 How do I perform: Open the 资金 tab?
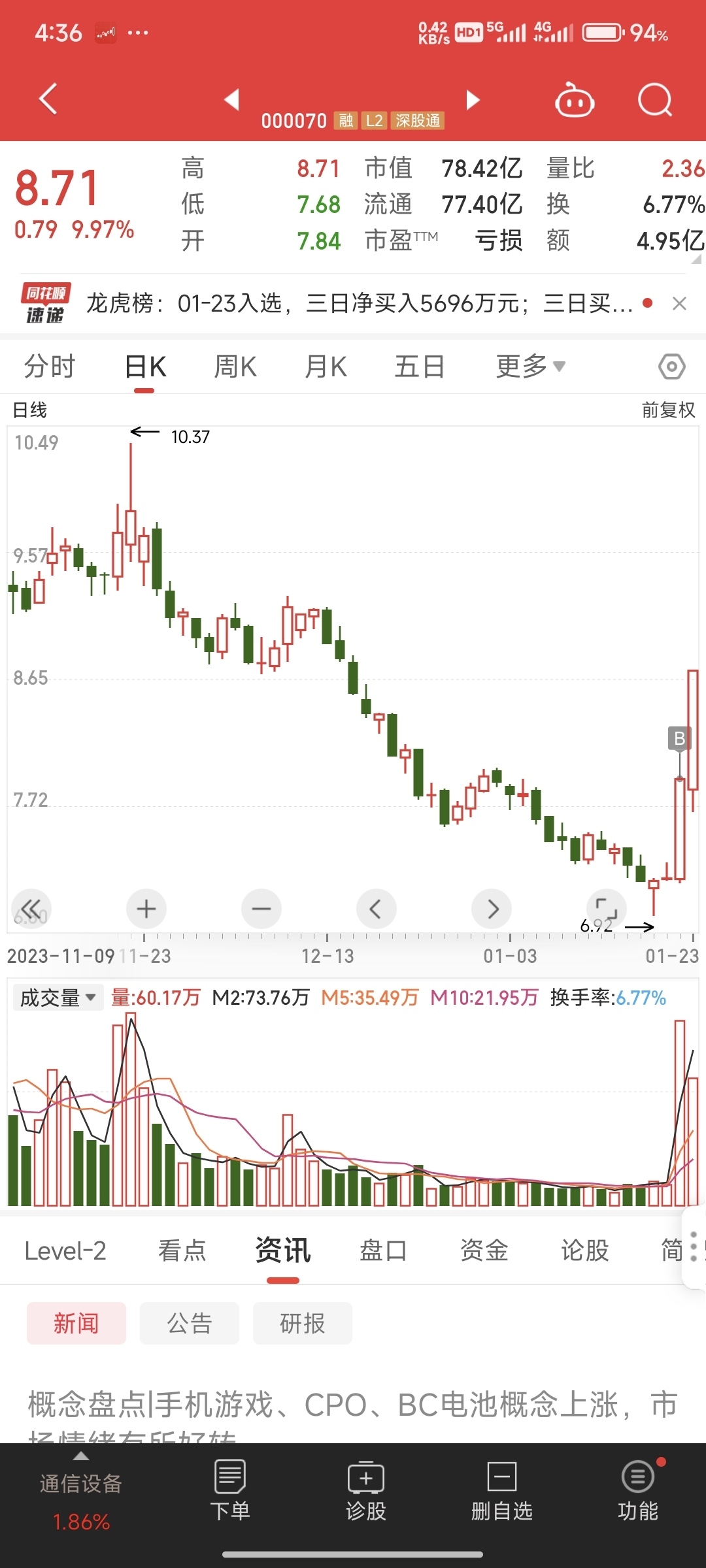[x=484, y=1250]
